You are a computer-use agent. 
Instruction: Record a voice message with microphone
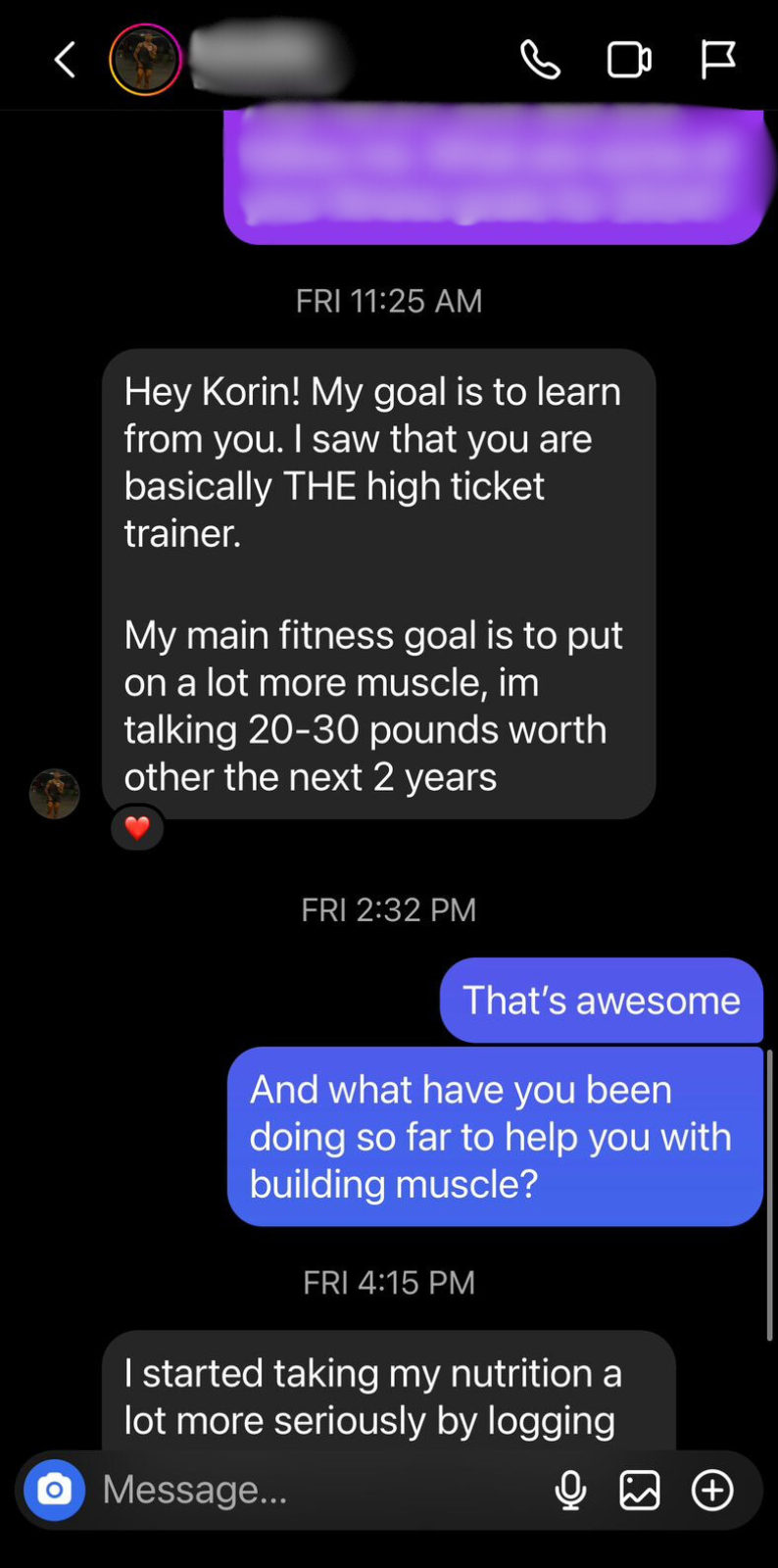(x=569, y=1490)
